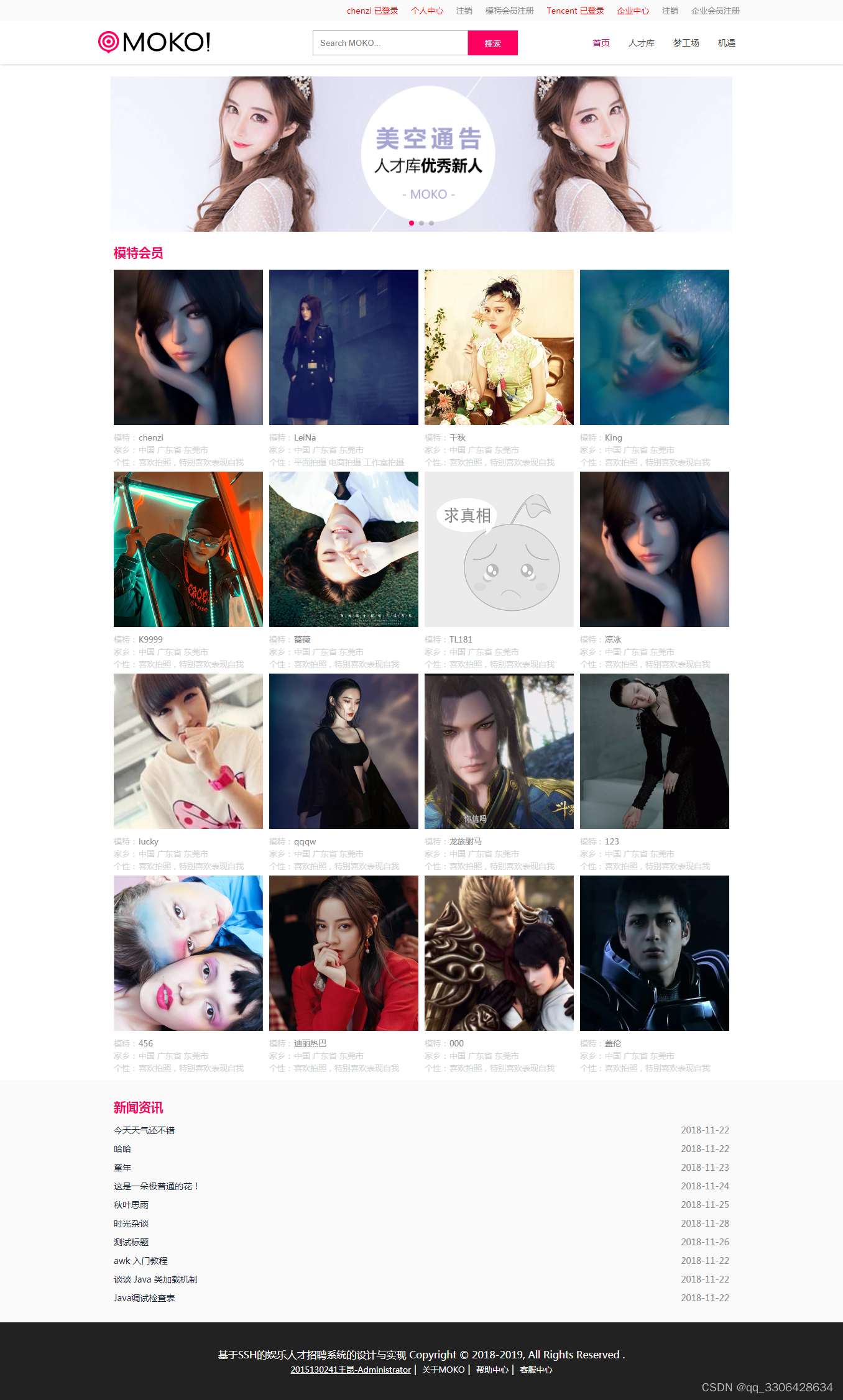
Task: Open 模特会员注册 registration link
Action: [x=509, y=11]
